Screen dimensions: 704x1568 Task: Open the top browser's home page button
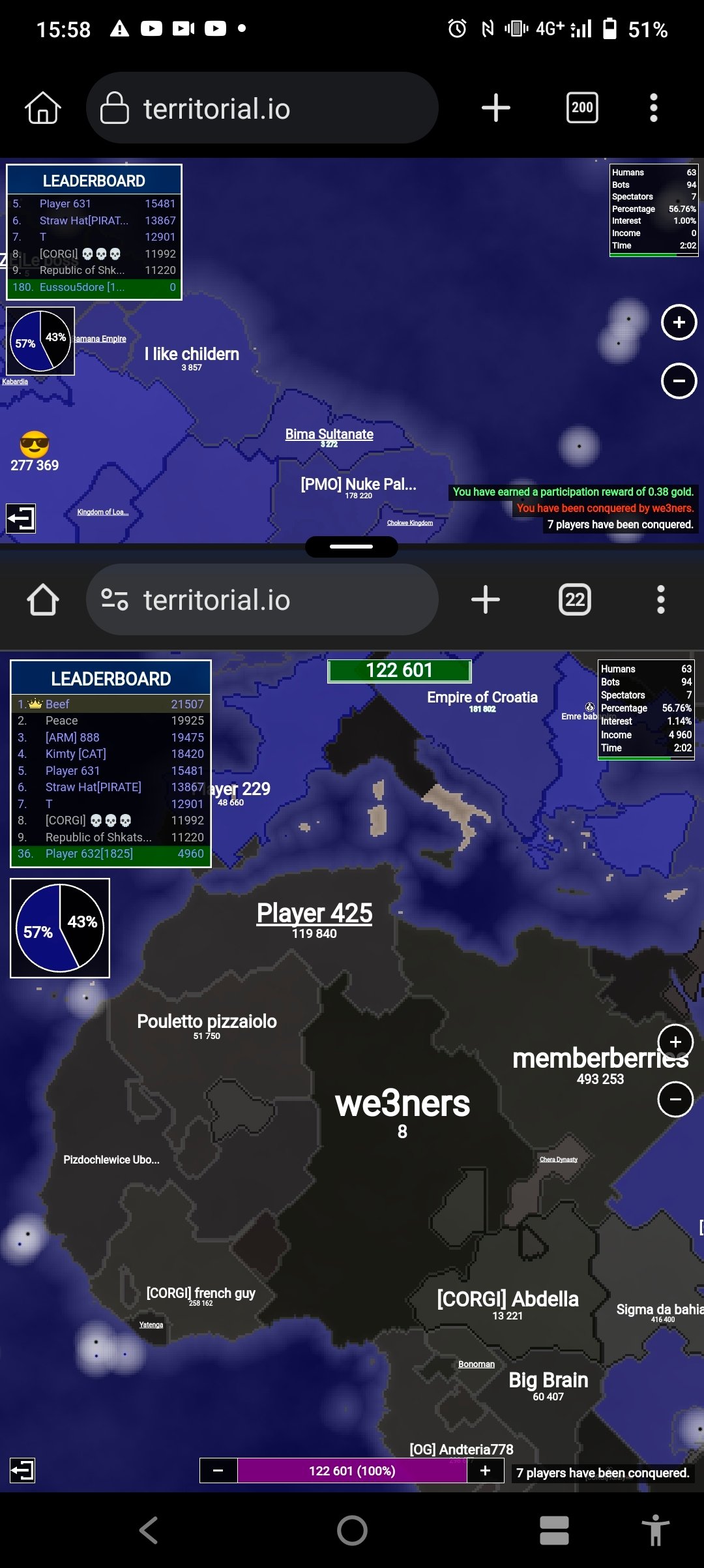(x=43, y=108)
